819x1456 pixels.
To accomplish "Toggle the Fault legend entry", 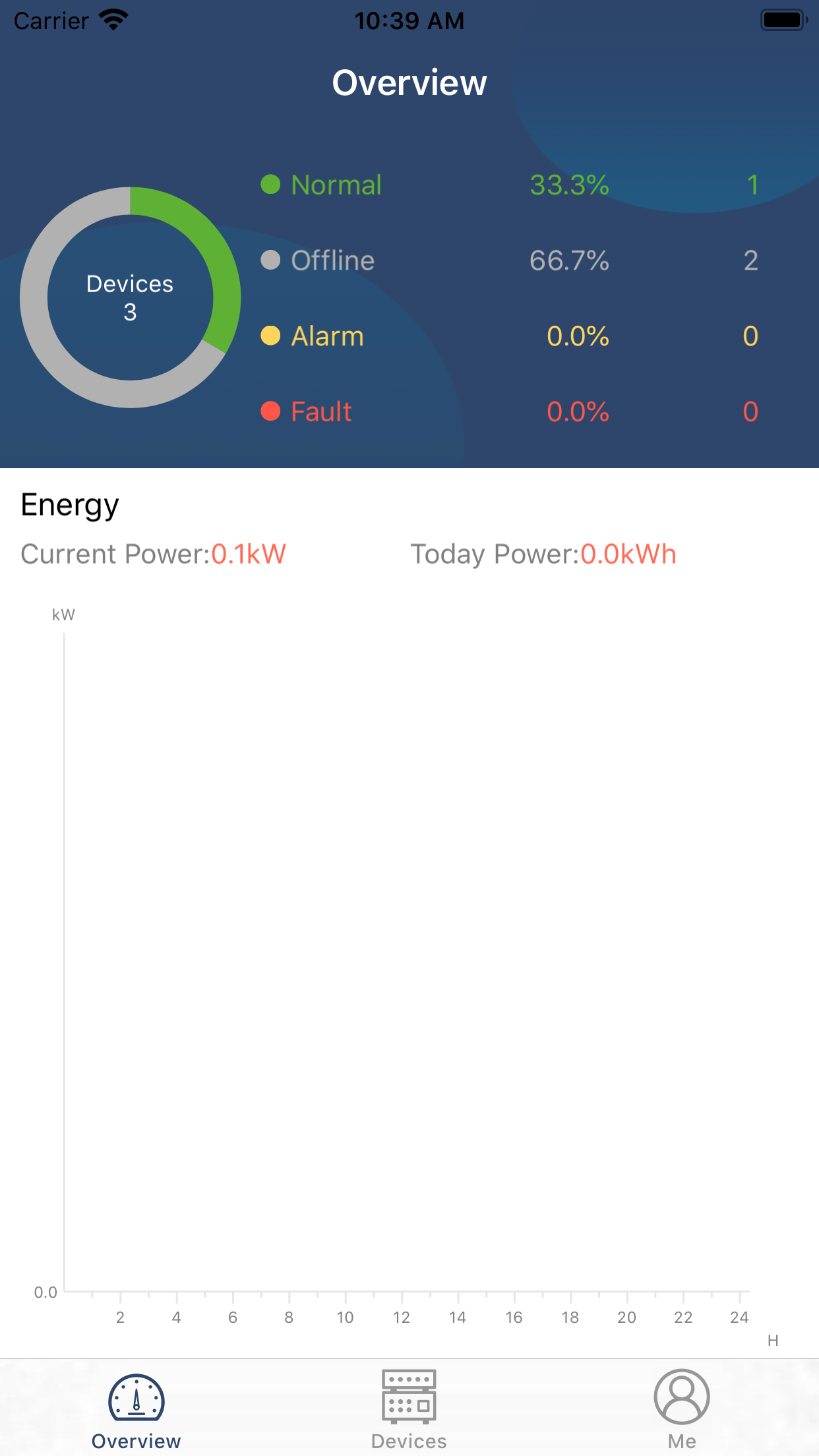I will point(320,410).
